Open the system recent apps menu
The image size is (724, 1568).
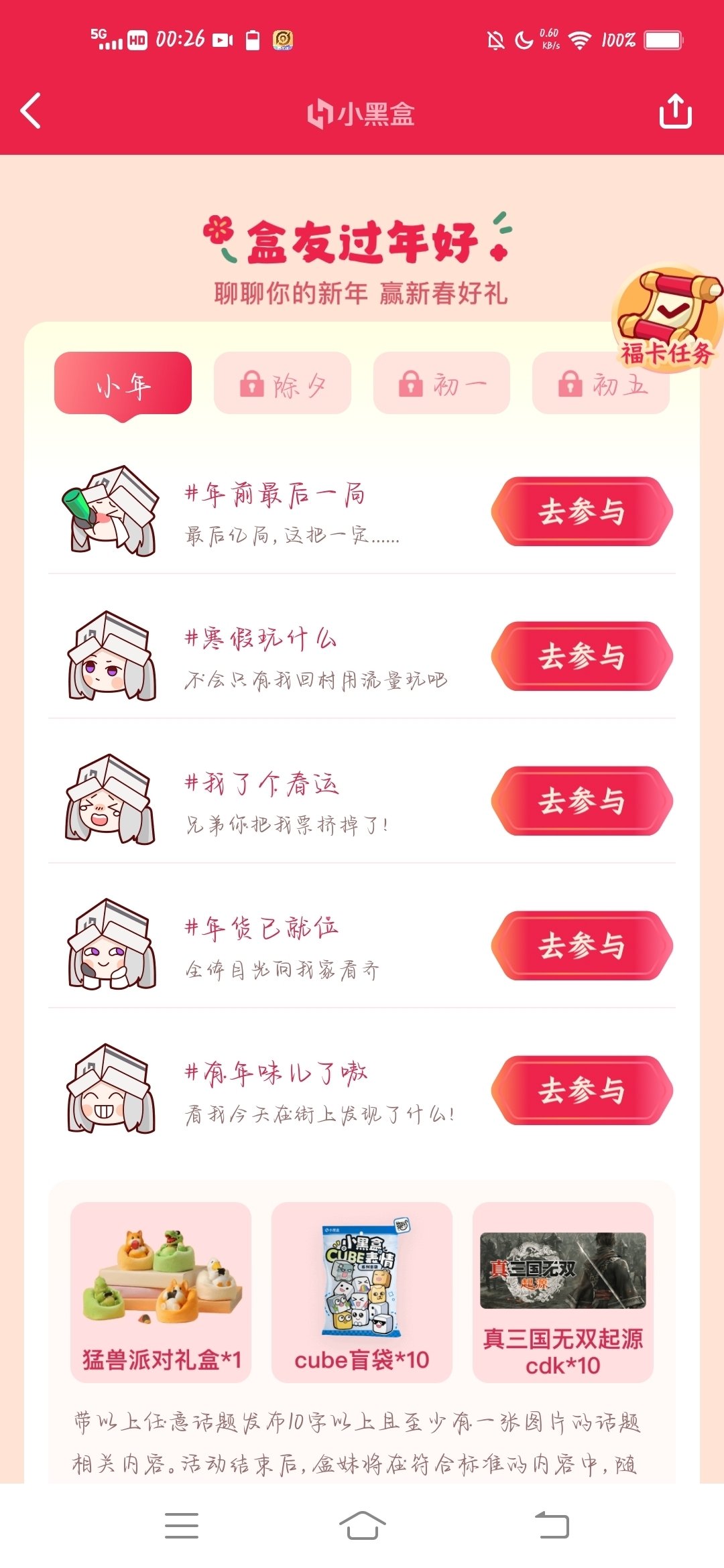coord(181,1526)
